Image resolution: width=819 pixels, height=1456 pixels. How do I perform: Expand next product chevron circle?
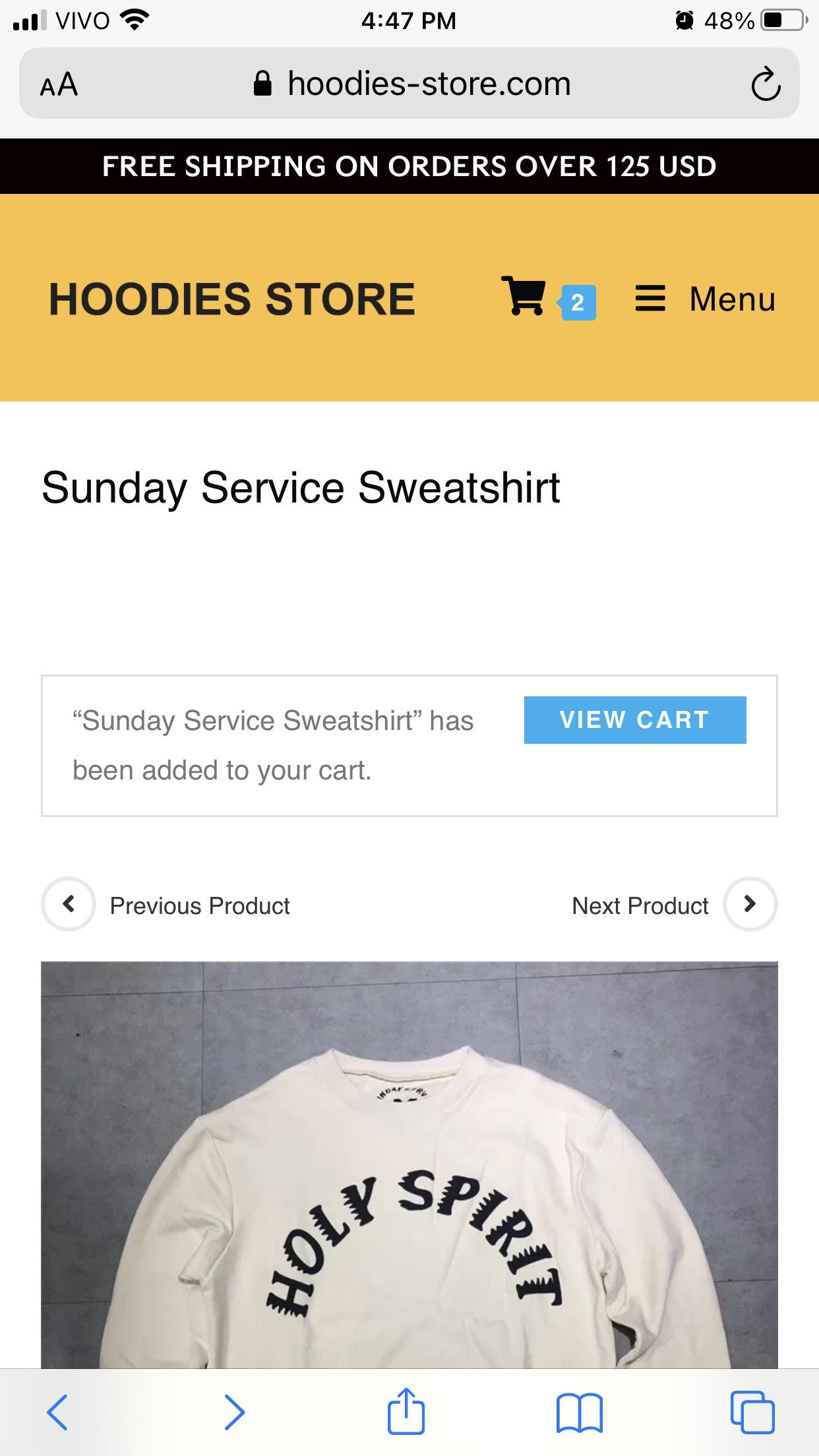pyautogui.click(x=750, y=905)
